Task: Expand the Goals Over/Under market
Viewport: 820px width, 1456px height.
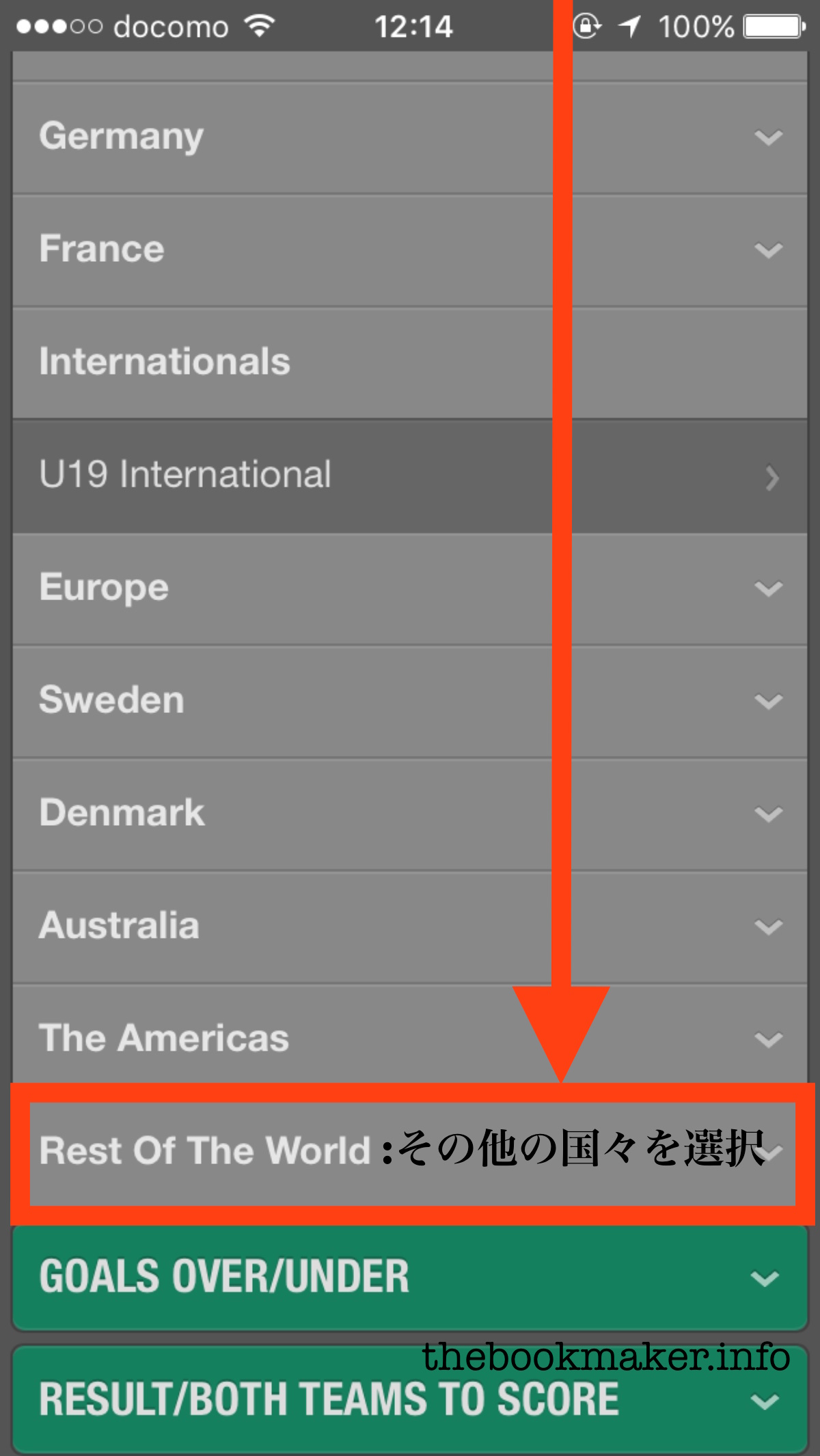Action: coord(410,1277)
